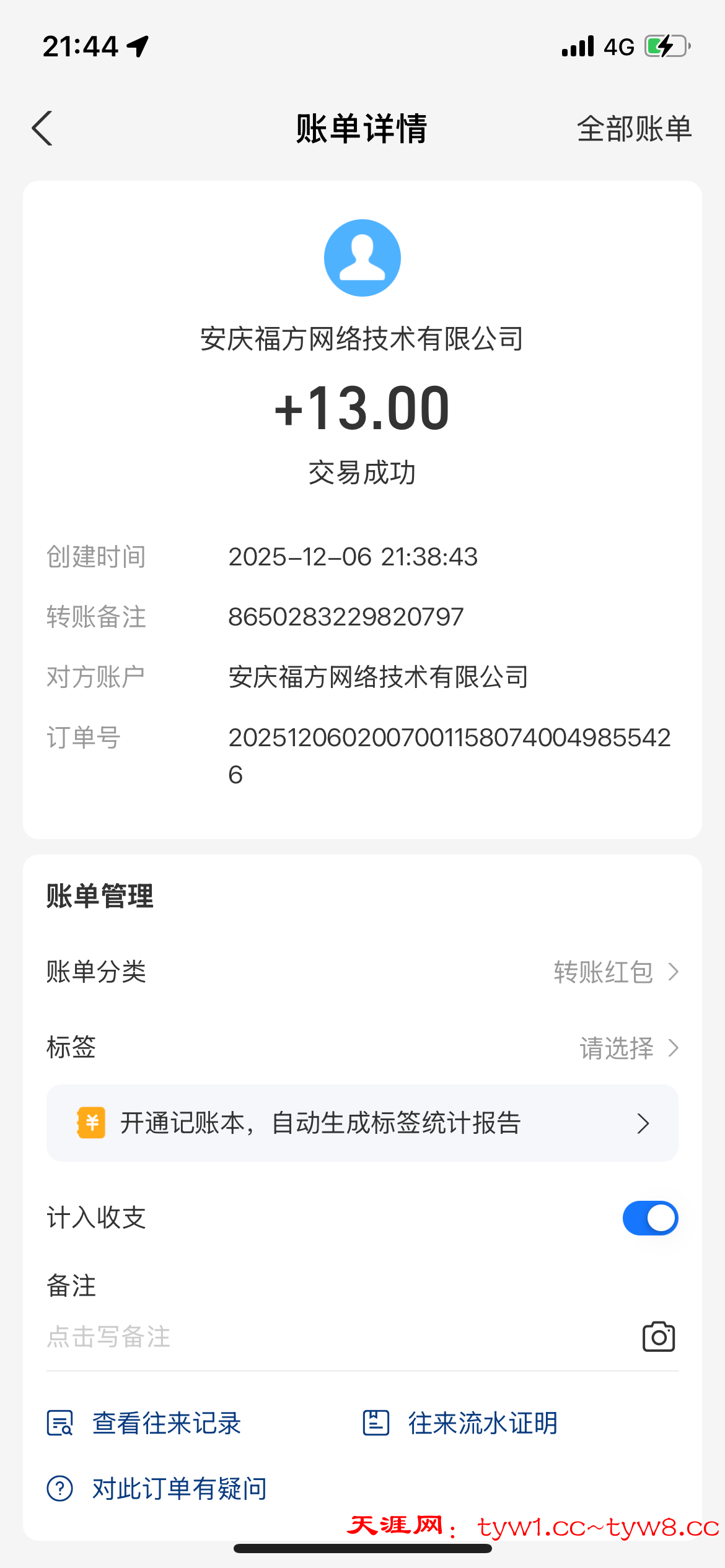Open 查看往来记录

[x=145, y=1423]
